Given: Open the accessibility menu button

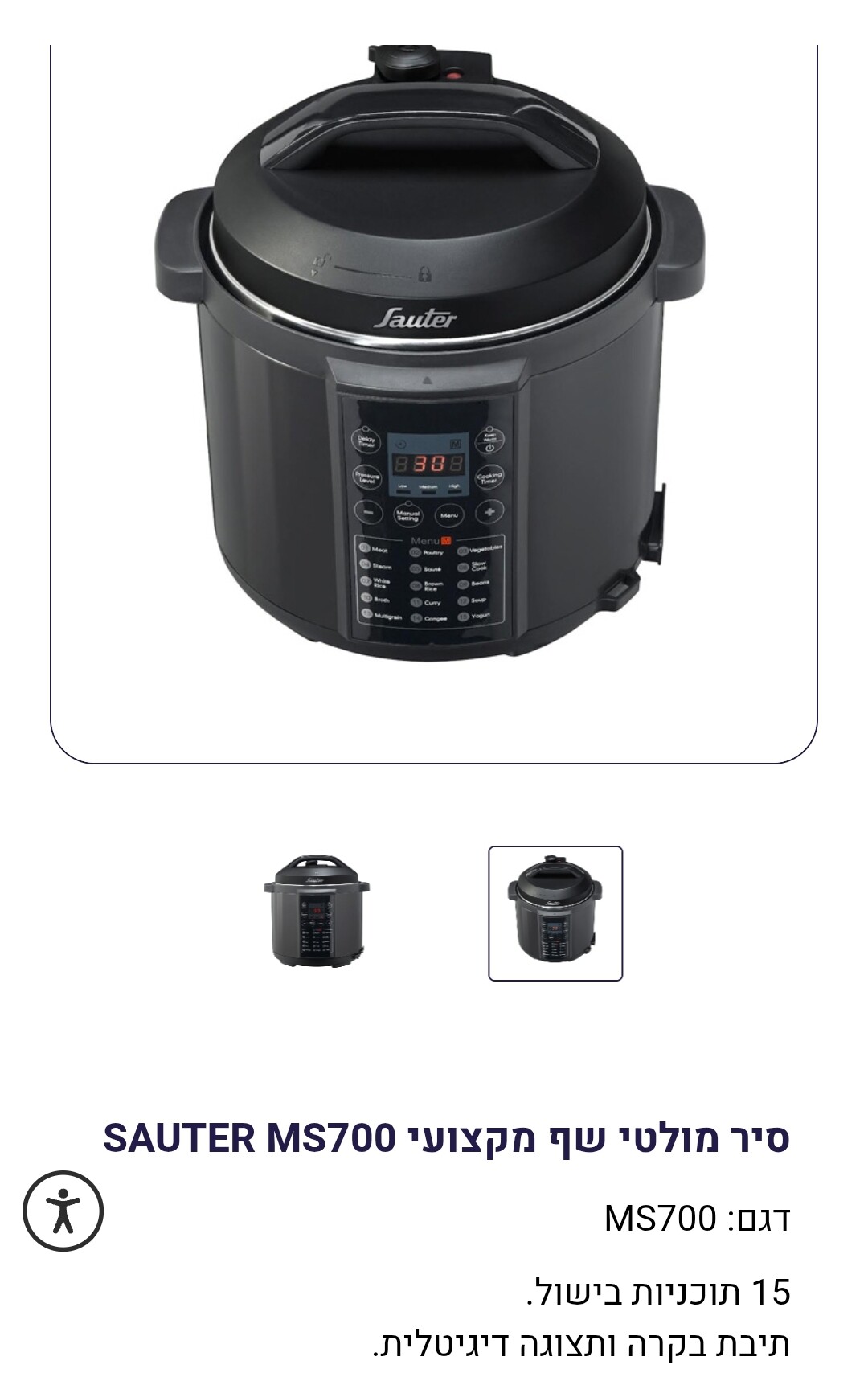Looking at the screenshot, I should [63, 1211].
